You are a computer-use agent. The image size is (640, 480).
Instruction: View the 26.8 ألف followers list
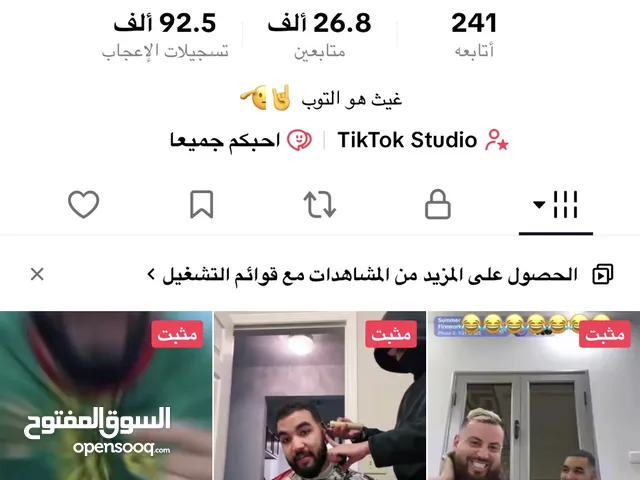point(320,34)
